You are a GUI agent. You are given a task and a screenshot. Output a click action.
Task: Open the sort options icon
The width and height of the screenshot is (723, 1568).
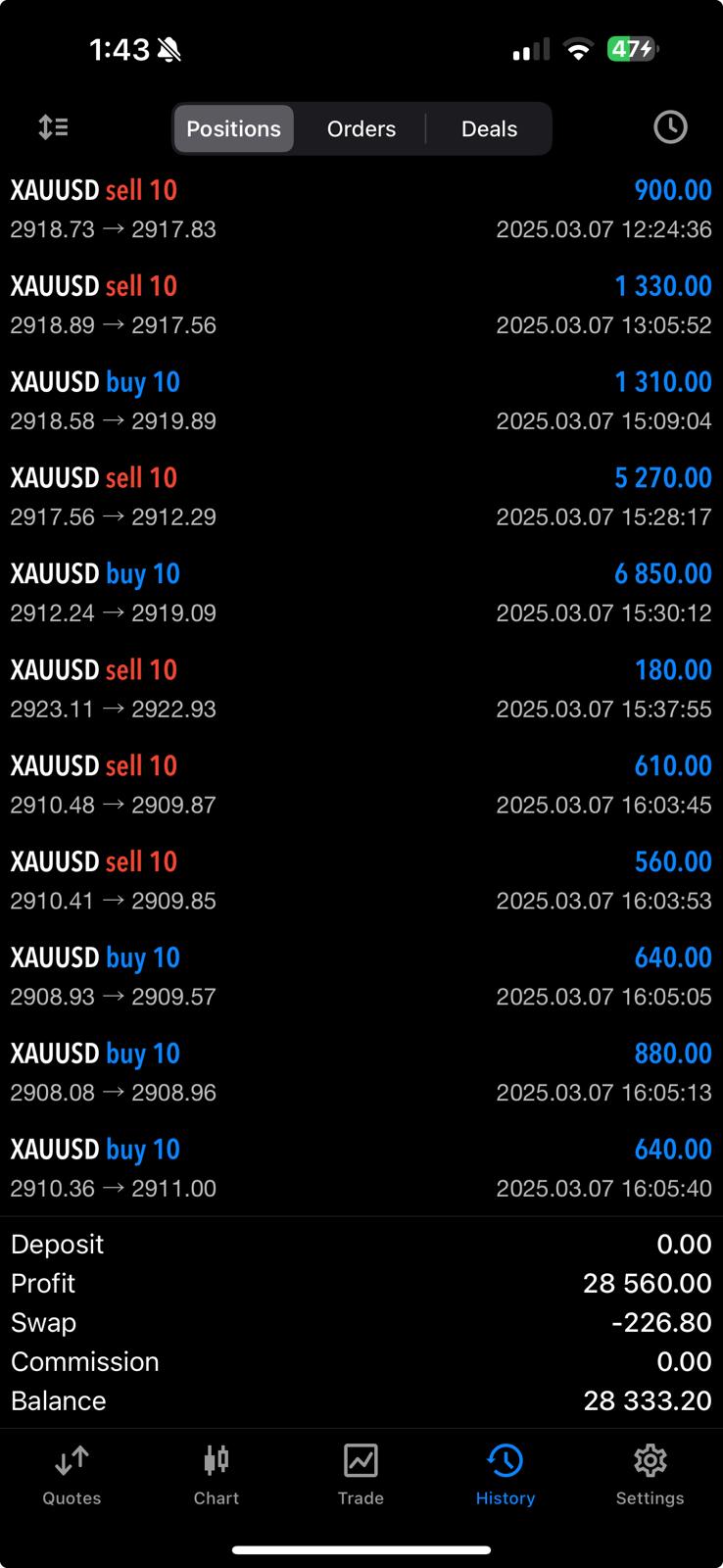point(53,127)
